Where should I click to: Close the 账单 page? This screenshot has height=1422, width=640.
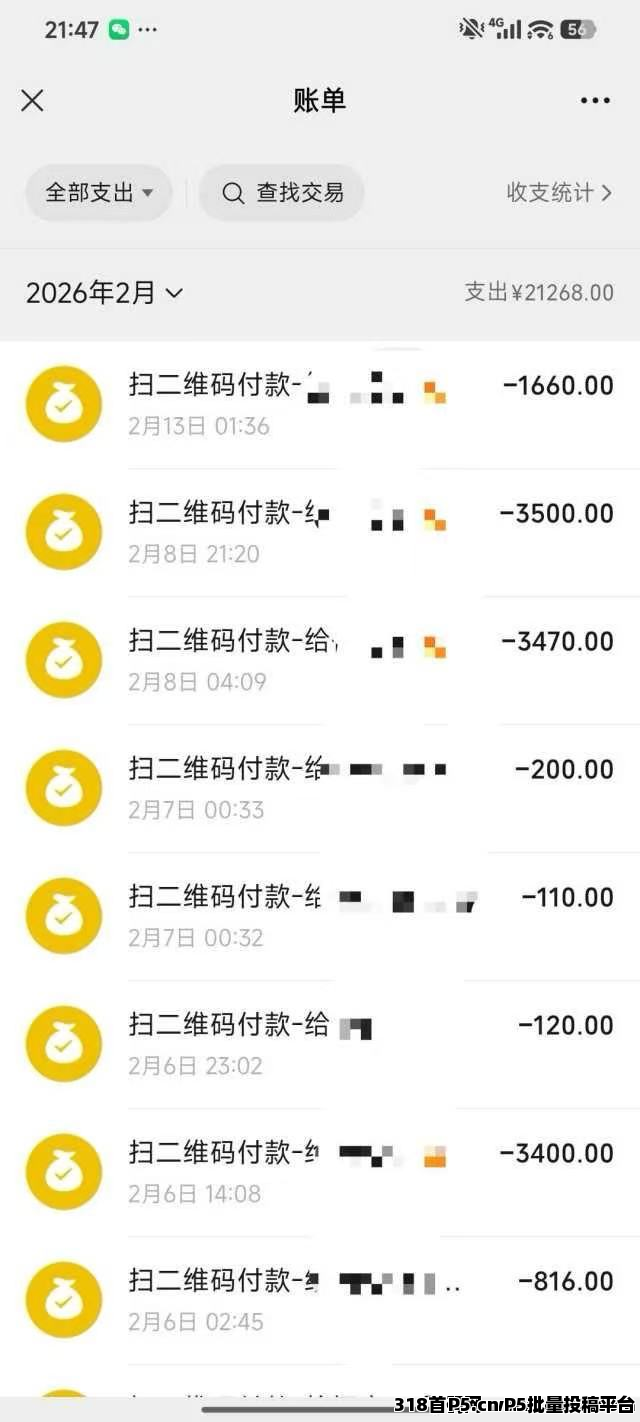pyautogui.click(x=33, y=100)
